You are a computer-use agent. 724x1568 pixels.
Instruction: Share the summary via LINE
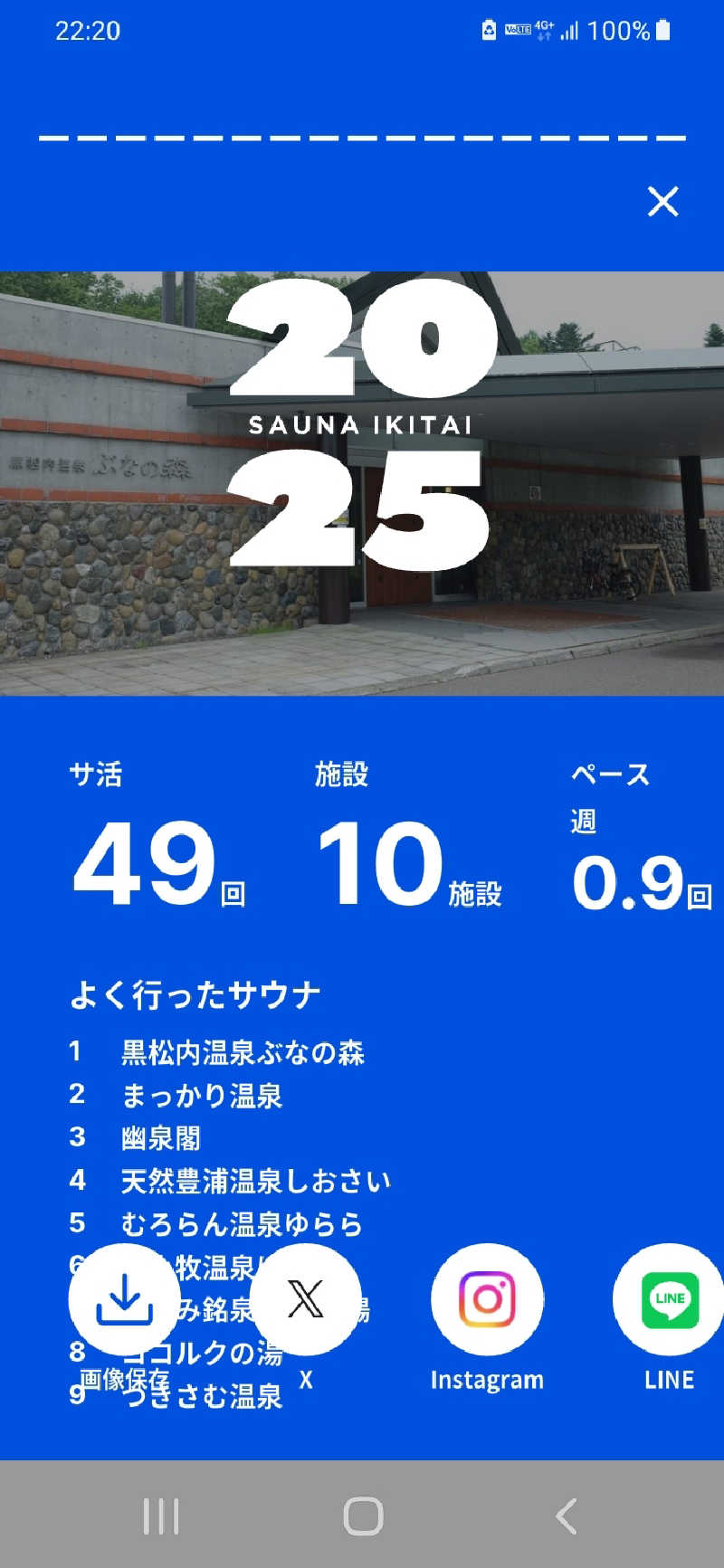tap(669, 1299)
